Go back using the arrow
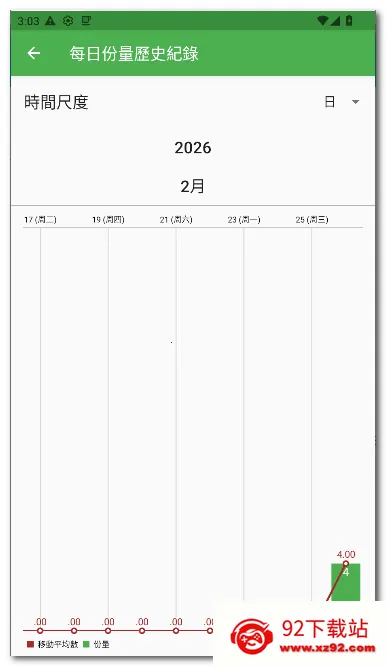The height and width of the screenshot is (667, 387). [34, 53]
